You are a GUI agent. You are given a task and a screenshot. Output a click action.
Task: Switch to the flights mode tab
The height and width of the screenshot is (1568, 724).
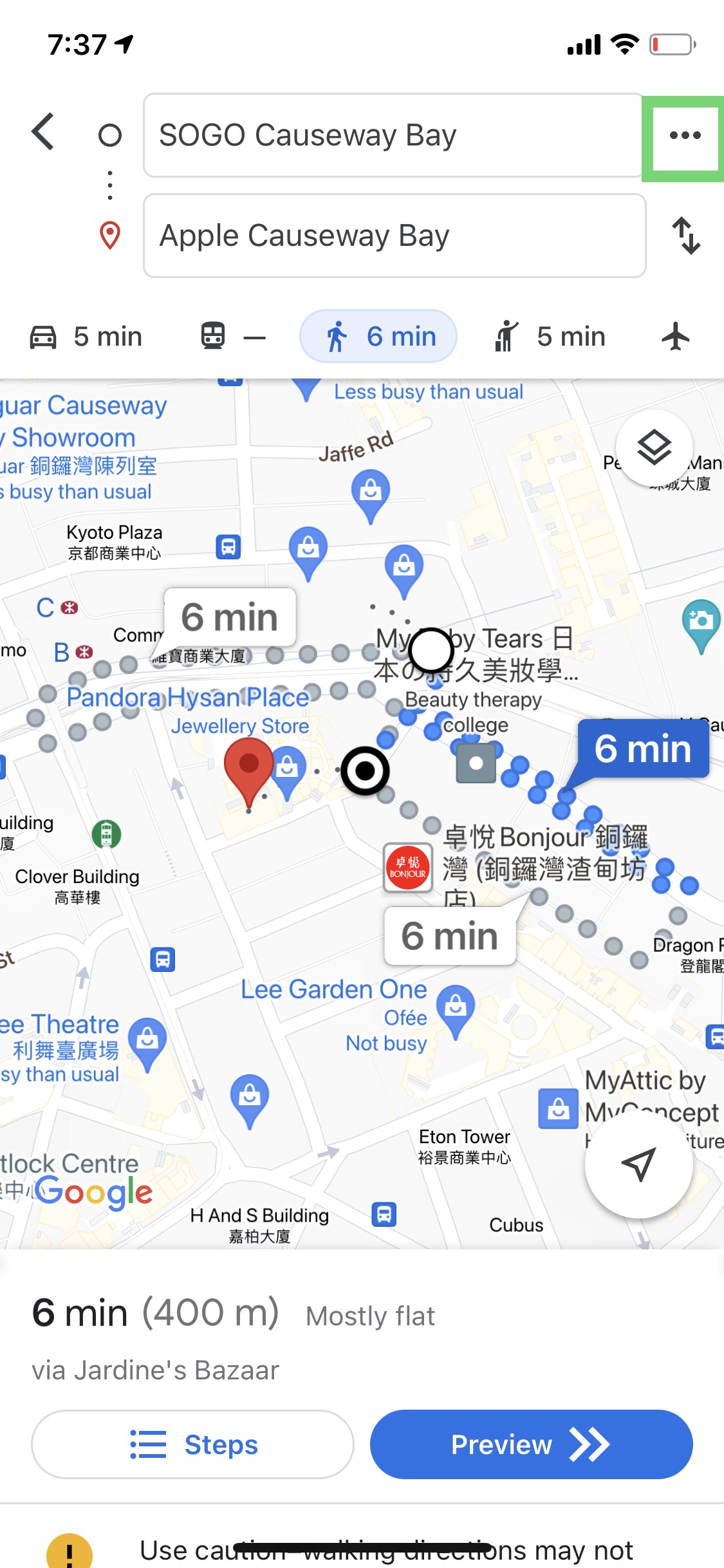click(x=676, y=337)
